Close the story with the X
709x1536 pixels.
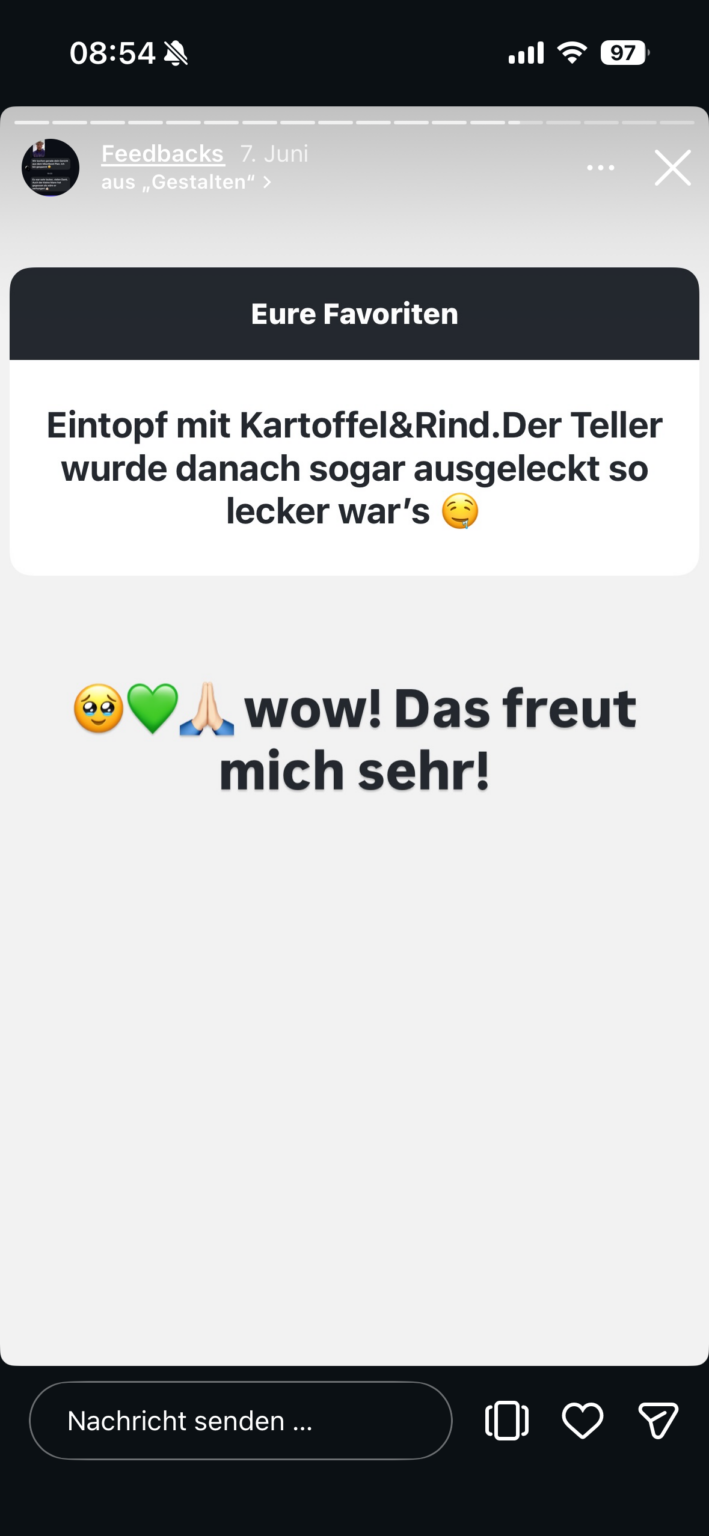tap(672, 168)
